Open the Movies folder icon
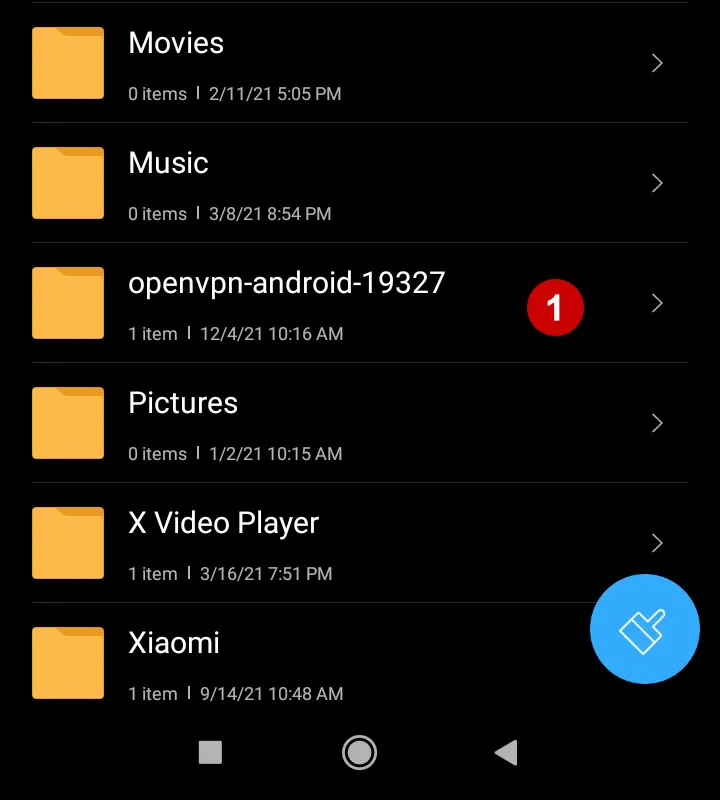The height and width of the screenshot is (800, 720). [67, 63]
